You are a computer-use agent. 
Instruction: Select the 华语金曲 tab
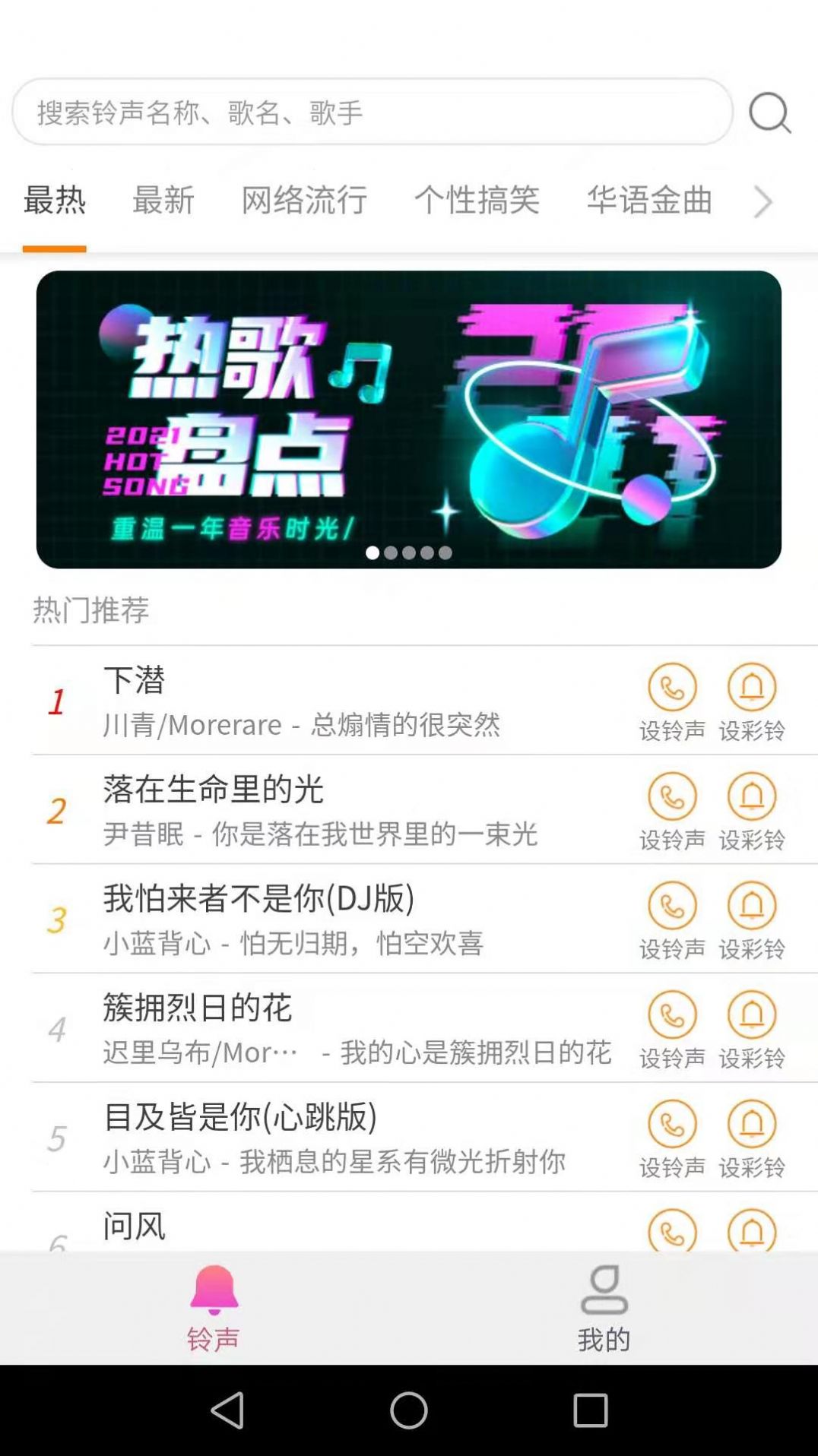point(649,201)
